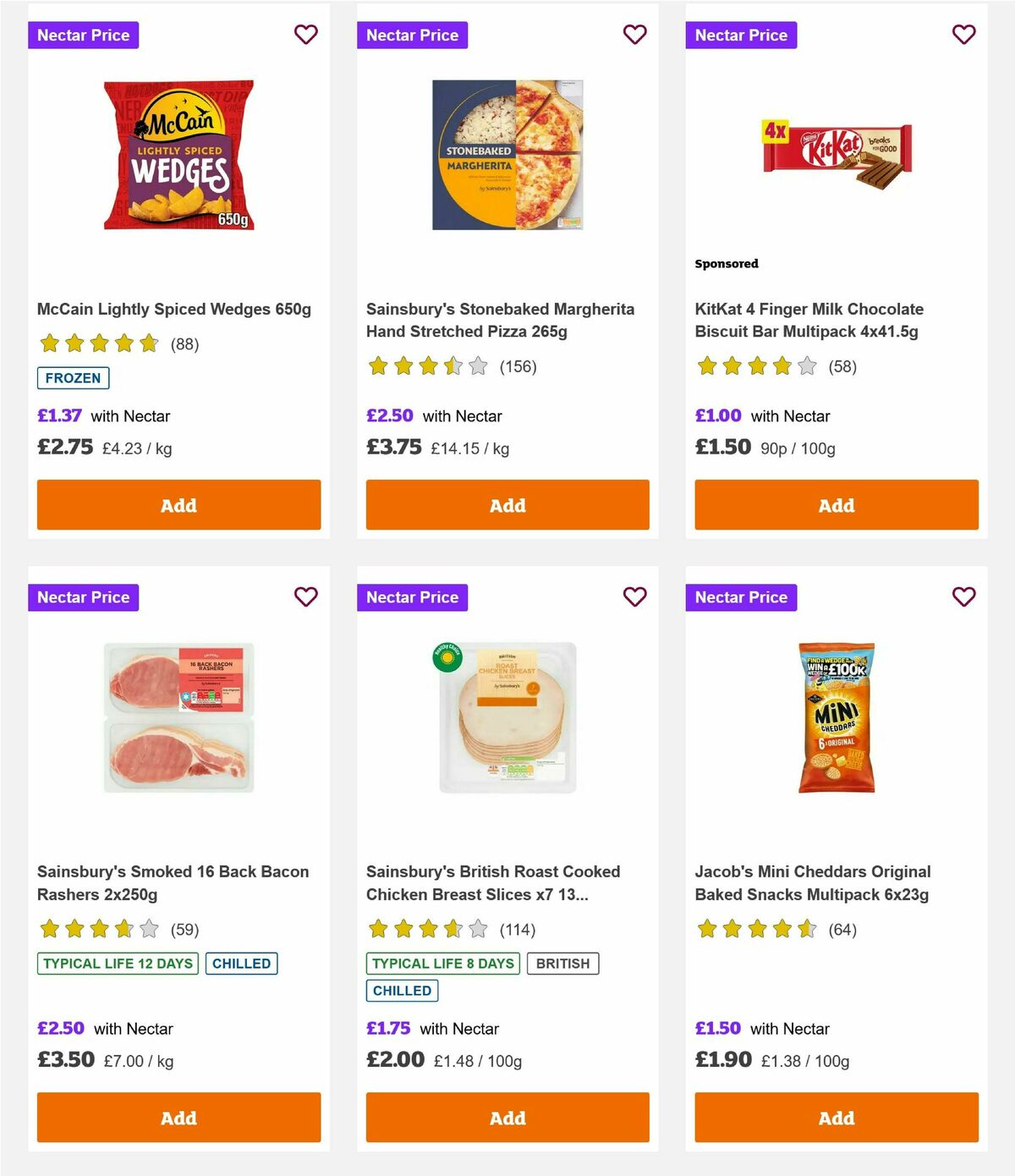Favourite the McCain Lightly Spiced Wedges
Viewport: 1015px width, 1176px height.
coord(305,35)
